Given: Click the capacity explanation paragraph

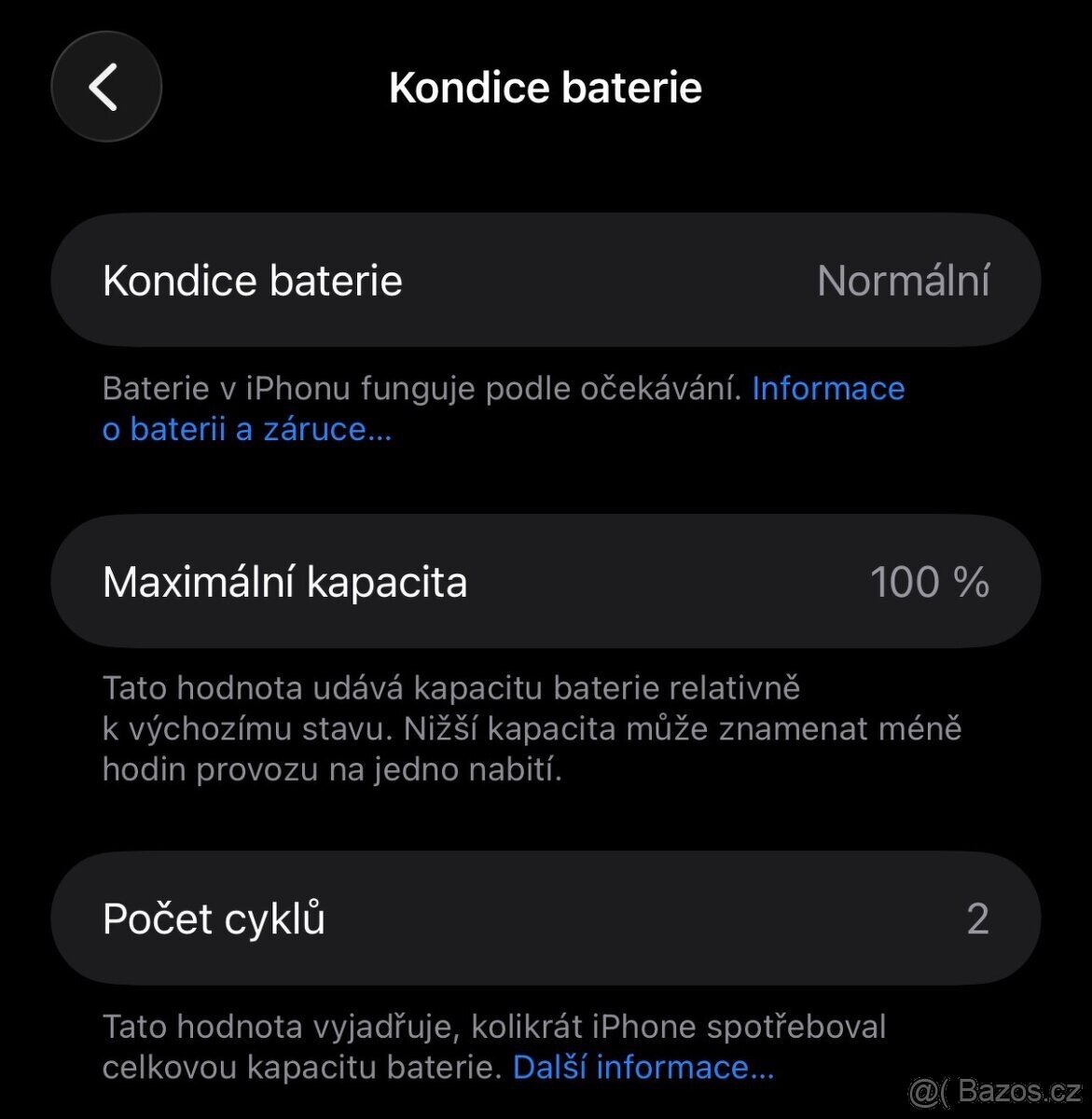Looking at the screenshot, I should (532, 728).
